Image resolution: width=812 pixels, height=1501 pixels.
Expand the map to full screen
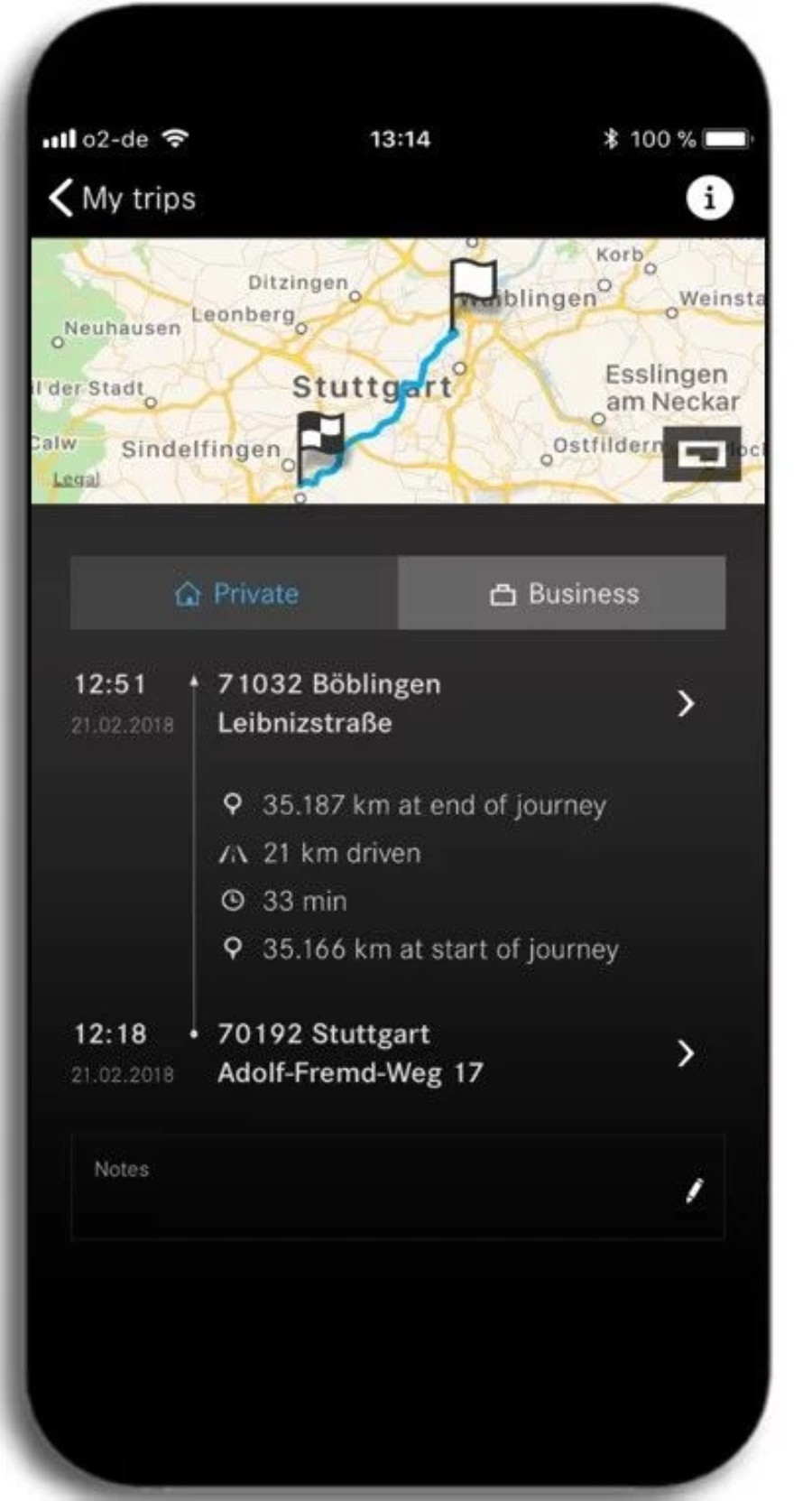point(702,455)
